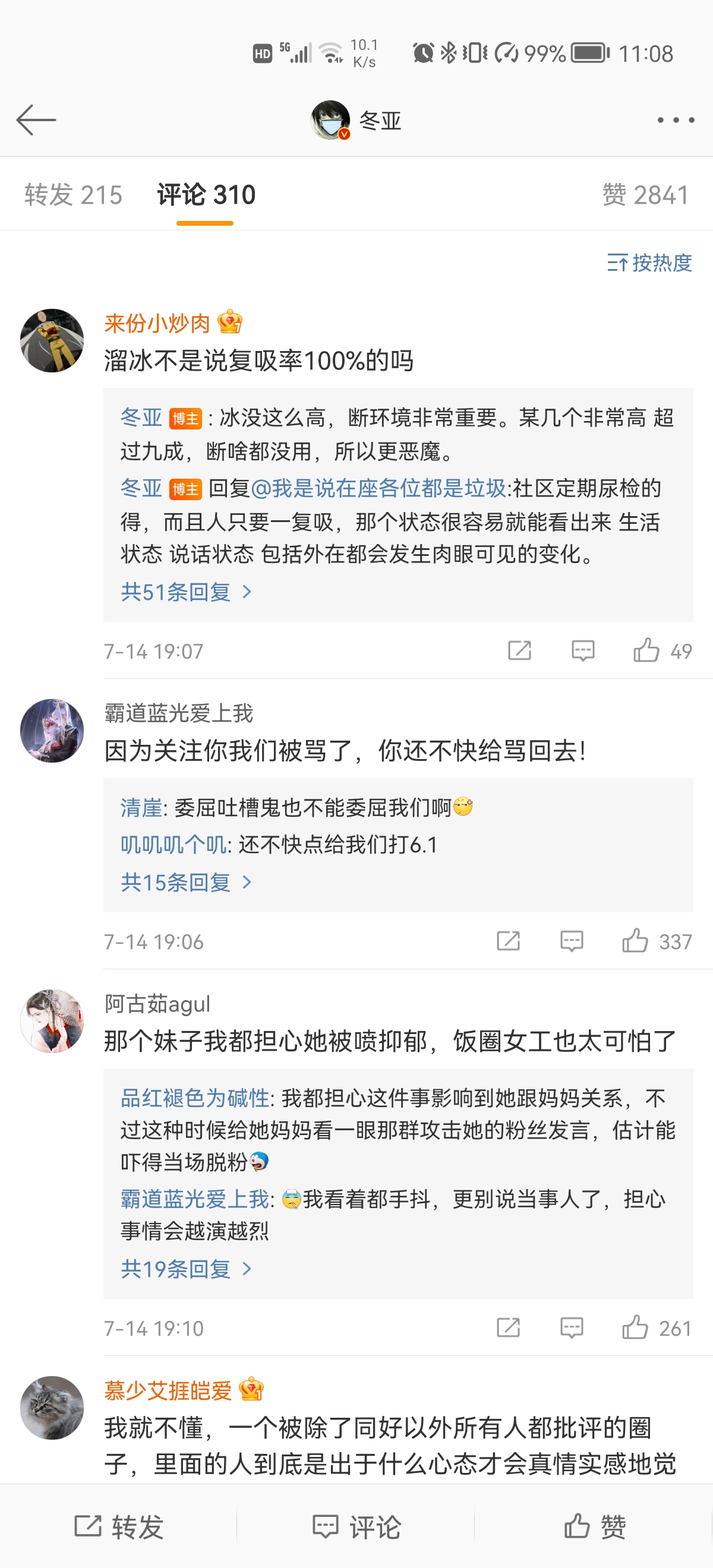Go back using the top-left arrow
The image size is (713, 1568).
(x=36, y=120)
